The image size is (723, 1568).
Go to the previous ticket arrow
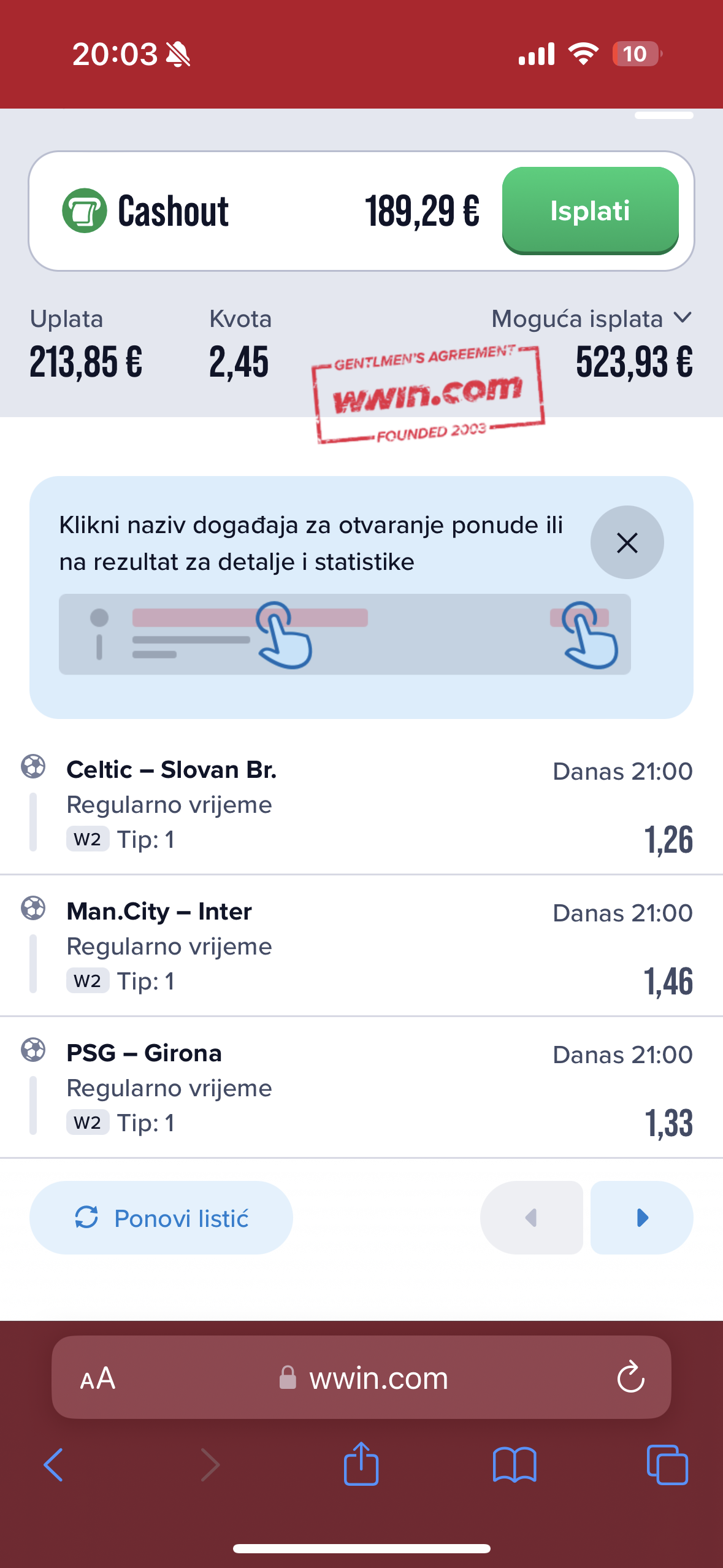pyautogui.click(x=531, y=1218)
